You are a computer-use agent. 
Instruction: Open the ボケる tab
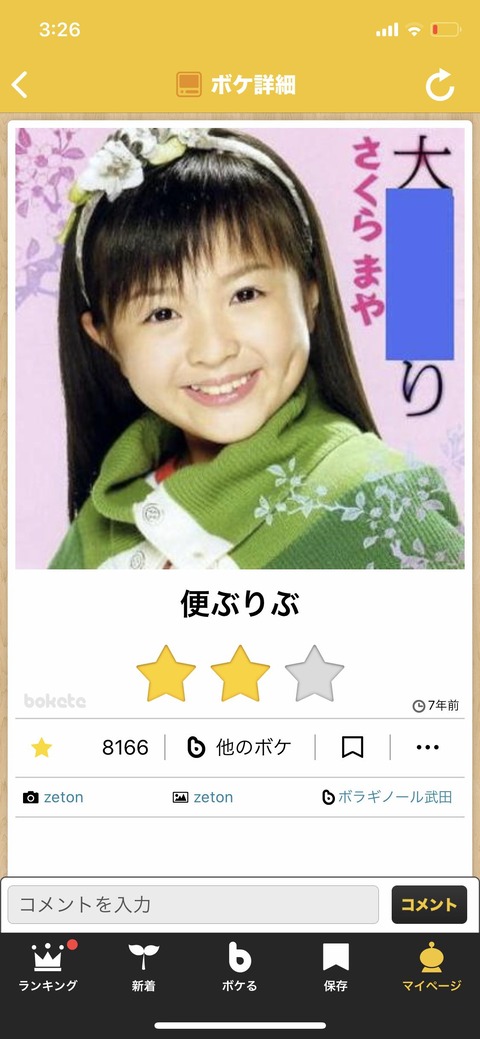tap(239, 967)
